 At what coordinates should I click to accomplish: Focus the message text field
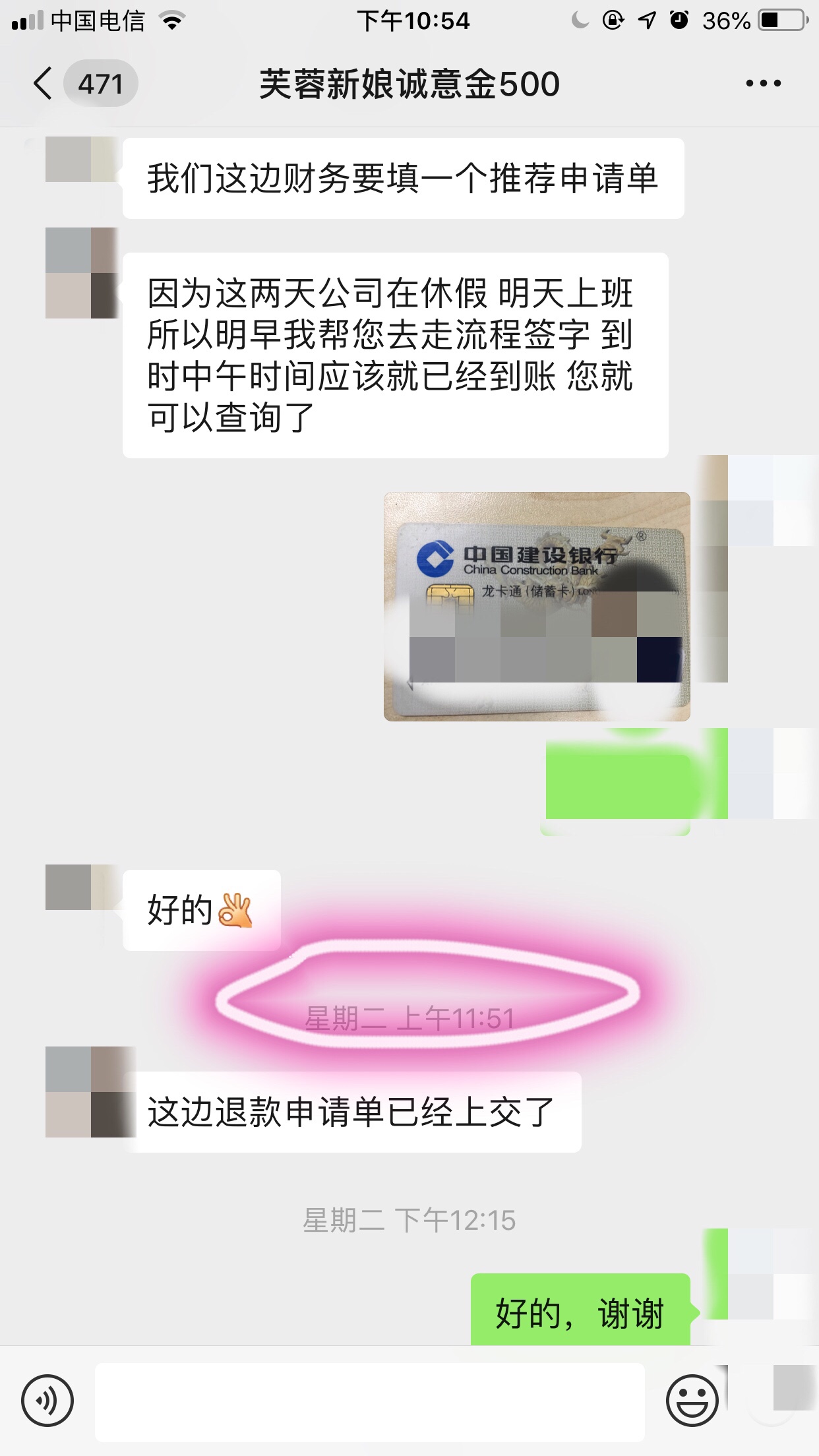coord(369,1401)
